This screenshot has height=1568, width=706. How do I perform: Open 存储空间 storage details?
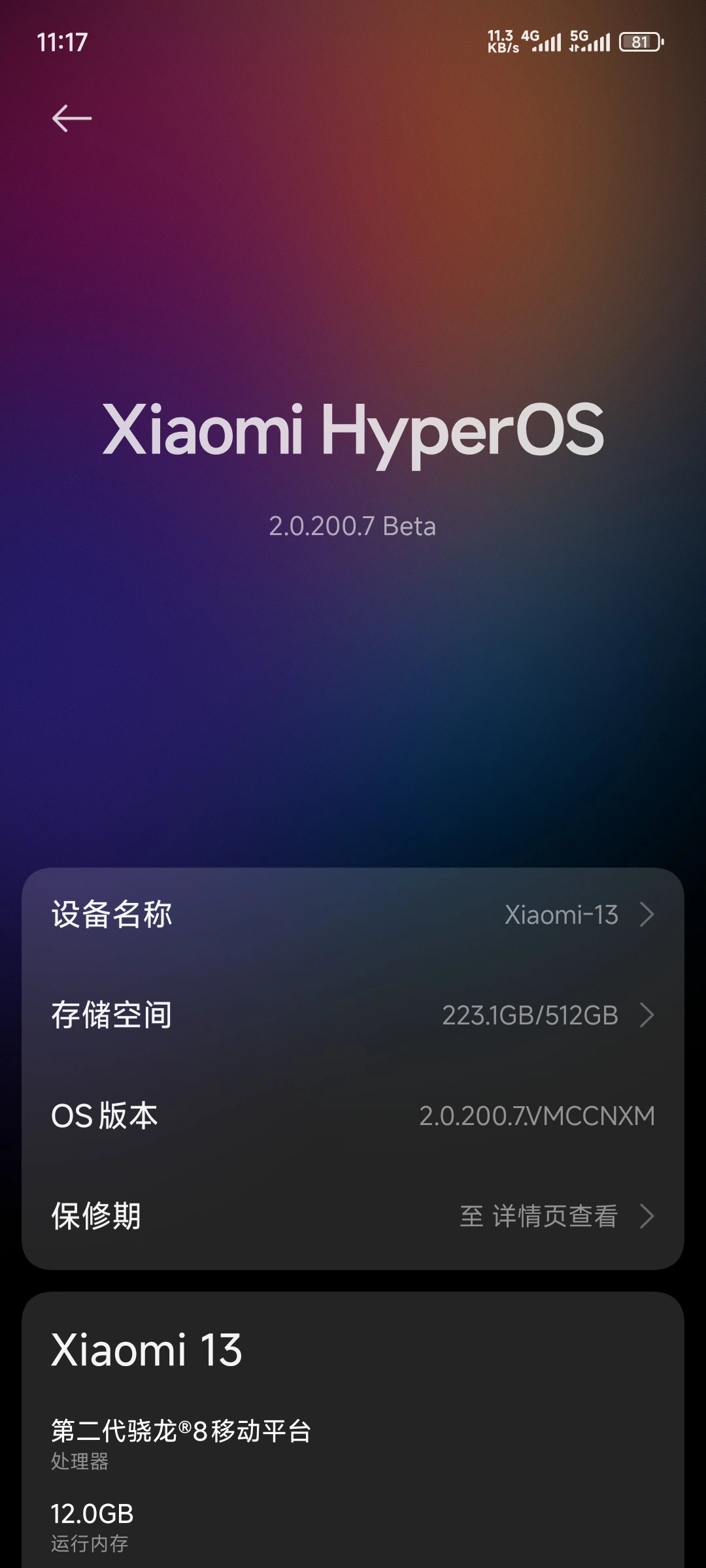click(x=353, y=1015)
